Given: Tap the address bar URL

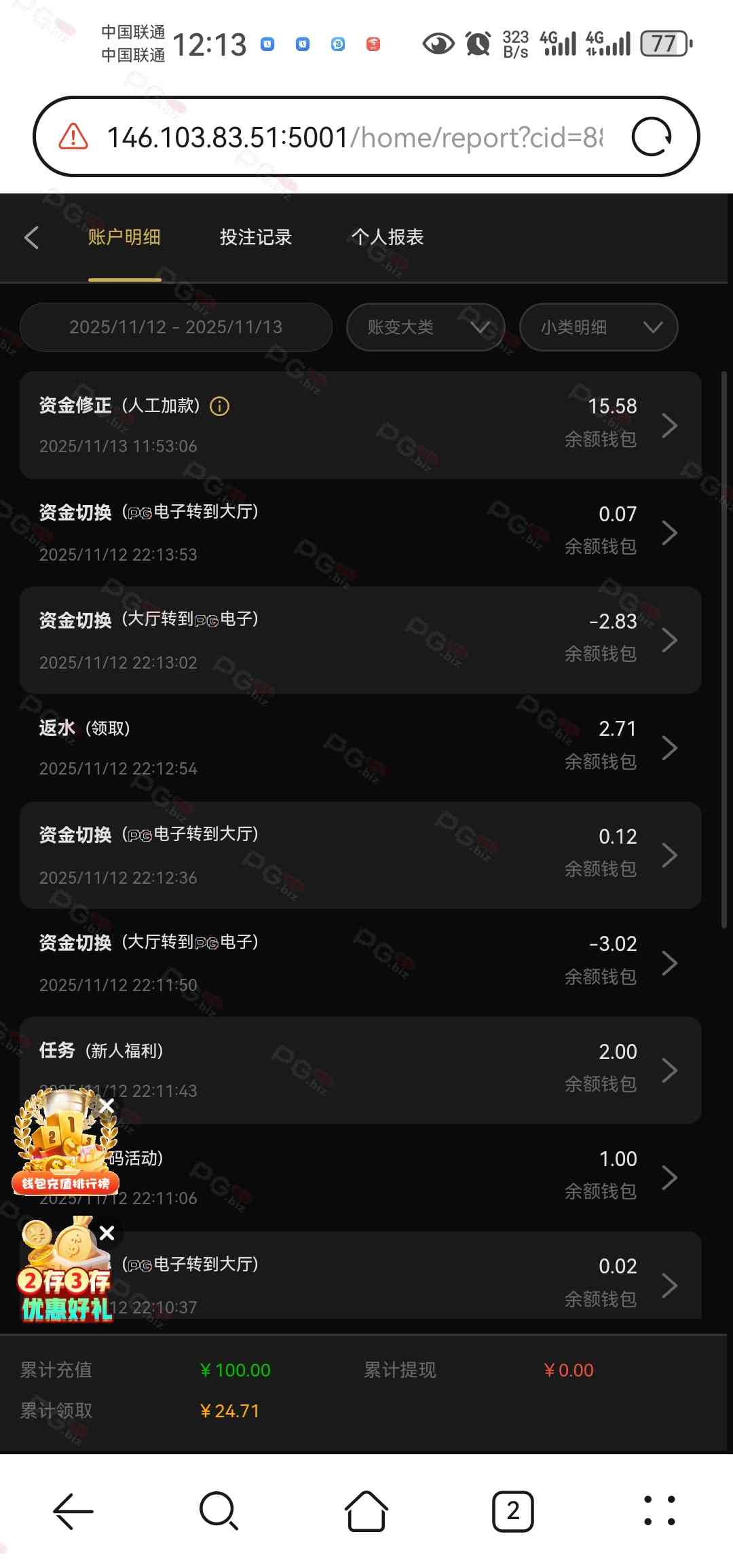Looking at the screenshot, I should tap(353, 138).
